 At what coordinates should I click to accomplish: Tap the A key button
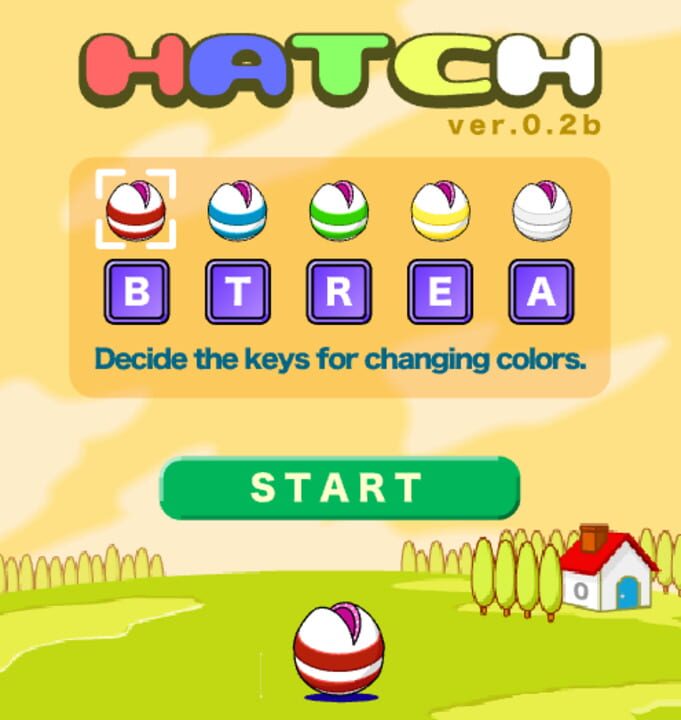click(542, 292)
